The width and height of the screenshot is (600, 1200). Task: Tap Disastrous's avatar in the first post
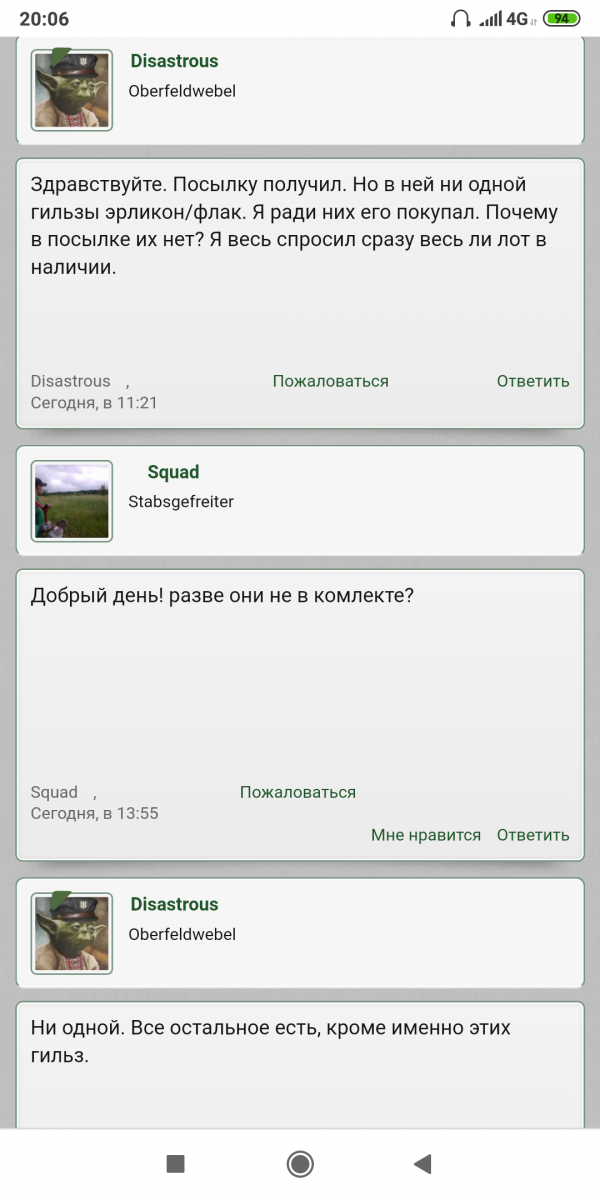click(x=72, y=90)
